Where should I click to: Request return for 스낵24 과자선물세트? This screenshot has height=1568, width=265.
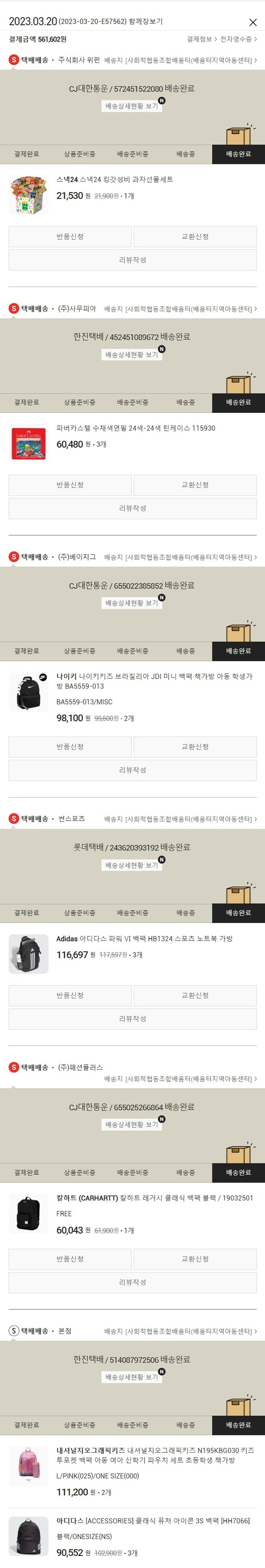pyautogui.click(x=70, y=236)
